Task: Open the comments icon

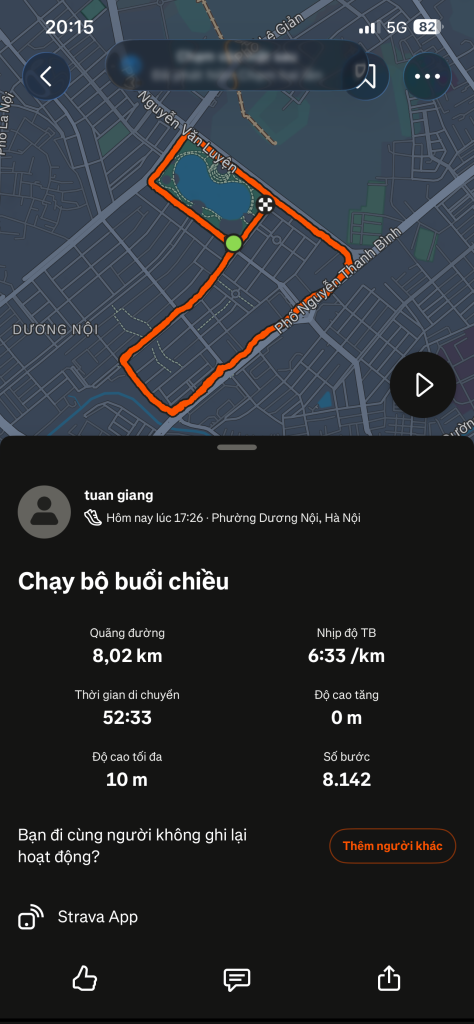Action: click(x=237, y=979)
